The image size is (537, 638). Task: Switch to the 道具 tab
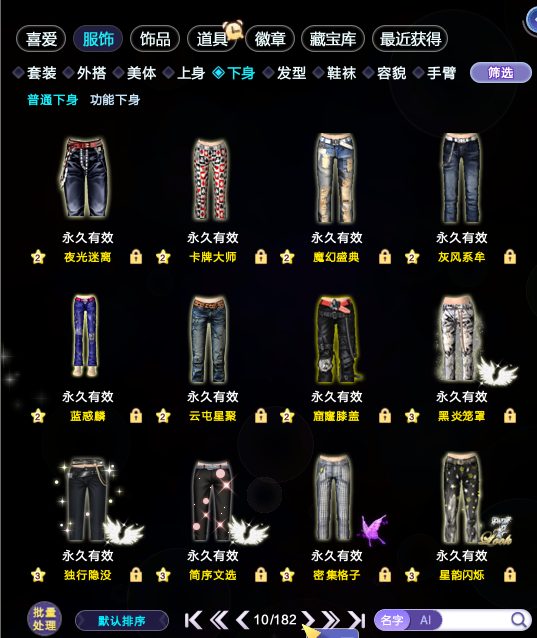pos(212,39)
